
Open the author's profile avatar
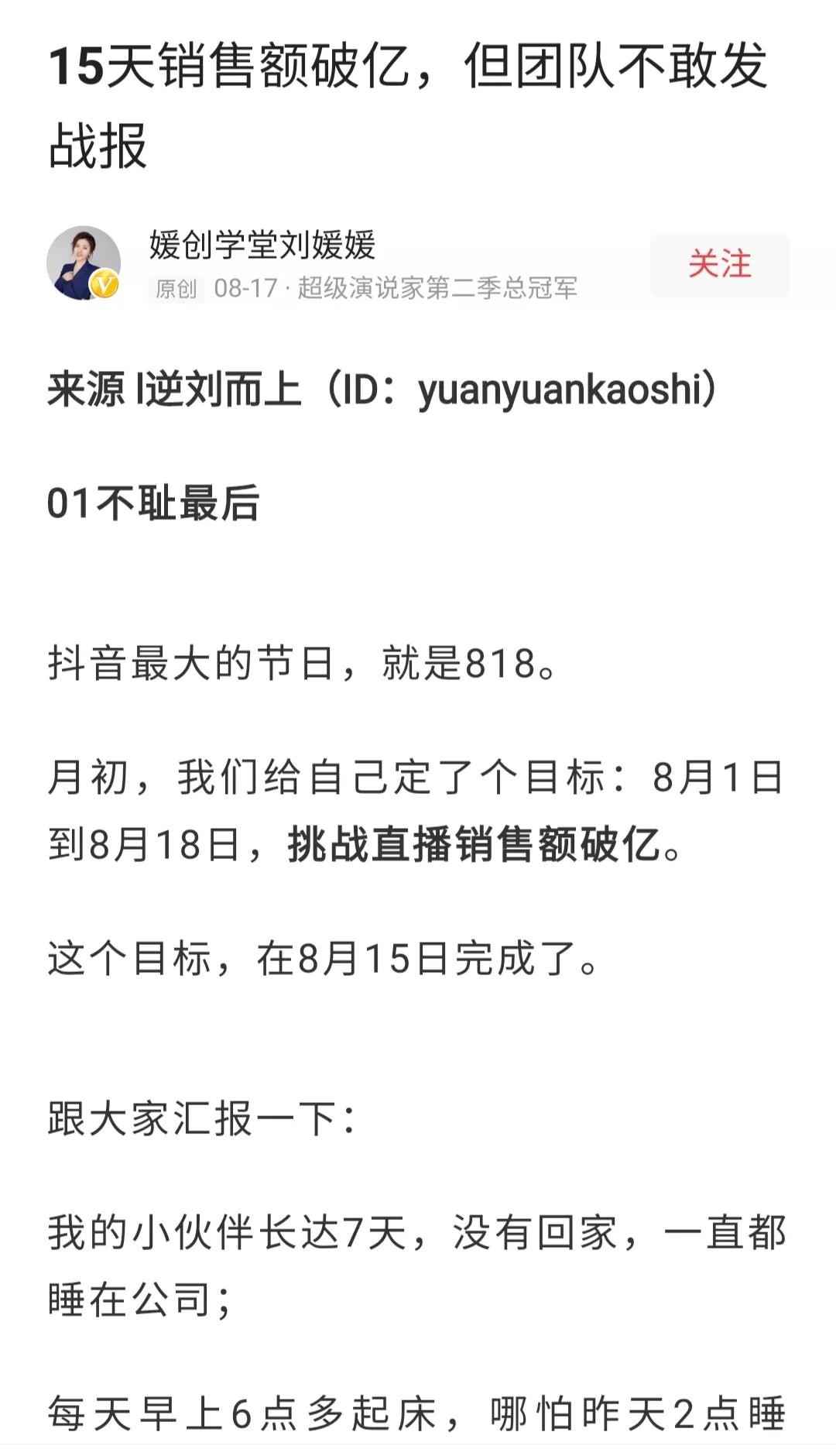tap(84, 263)
